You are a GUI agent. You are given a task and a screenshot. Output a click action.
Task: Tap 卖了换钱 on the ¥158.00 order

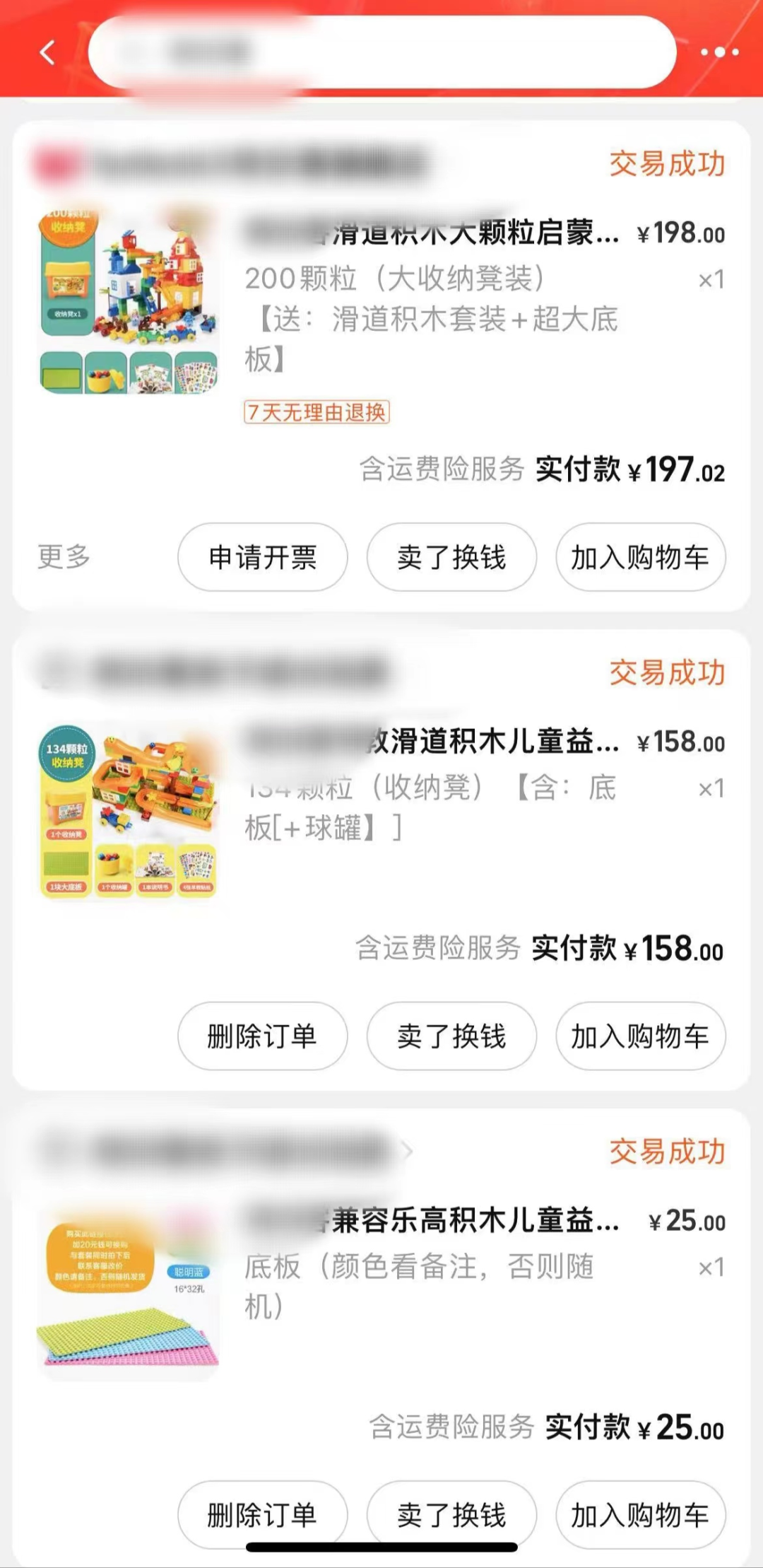point(451,1036)
